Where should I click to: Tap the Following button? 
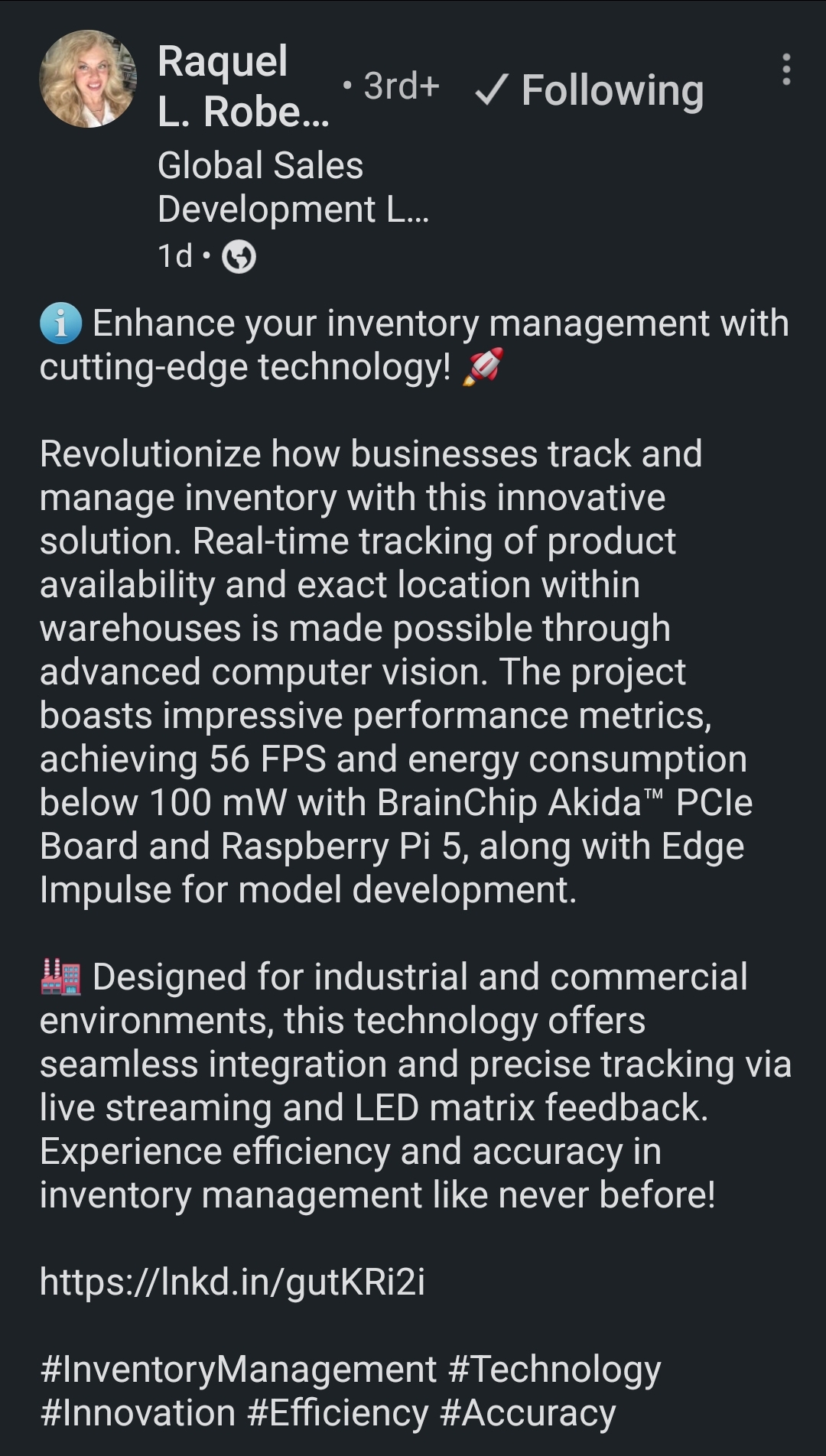coord(590,90)
